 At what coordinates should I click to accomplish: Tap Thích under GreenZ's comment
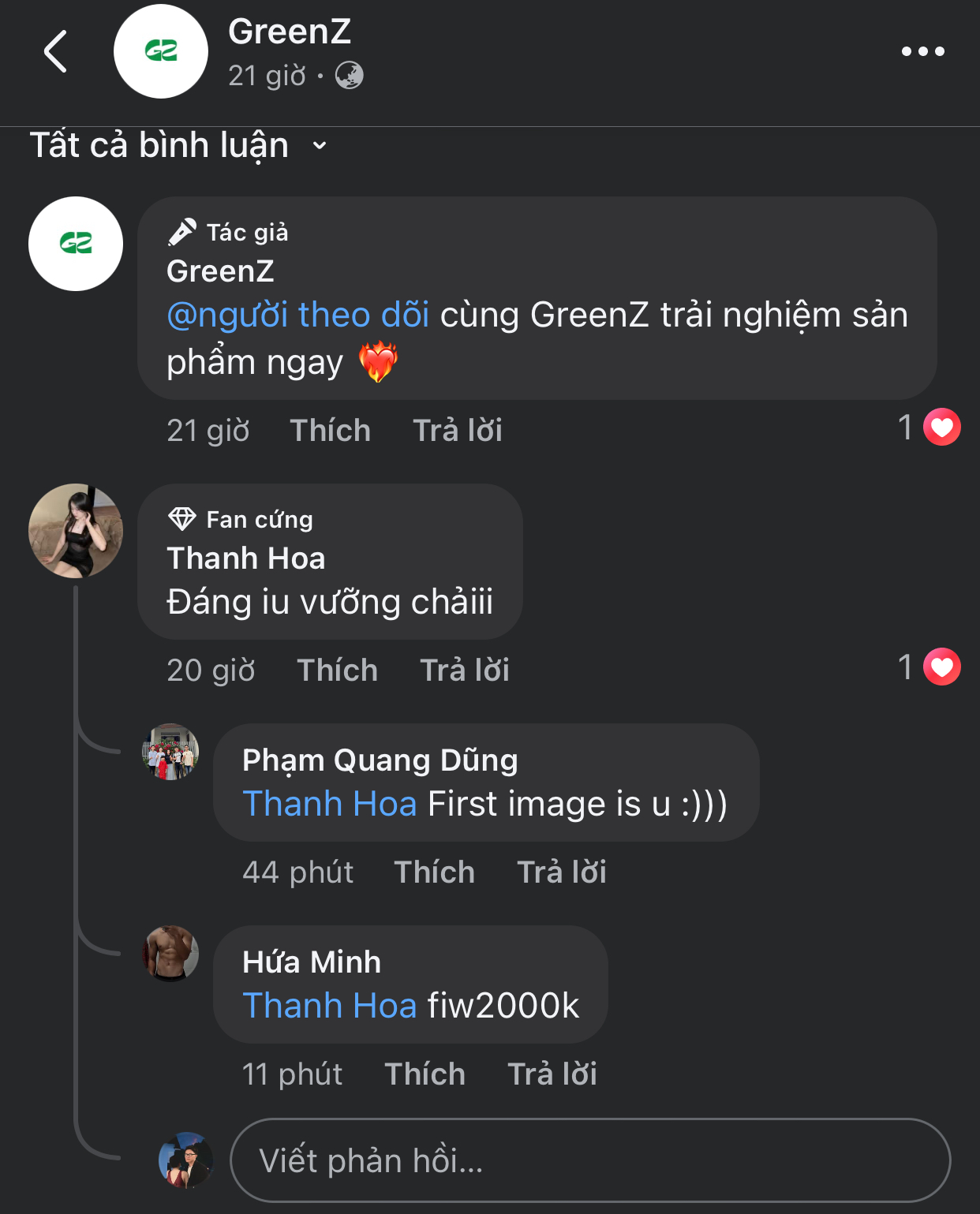tap(330, 431)
